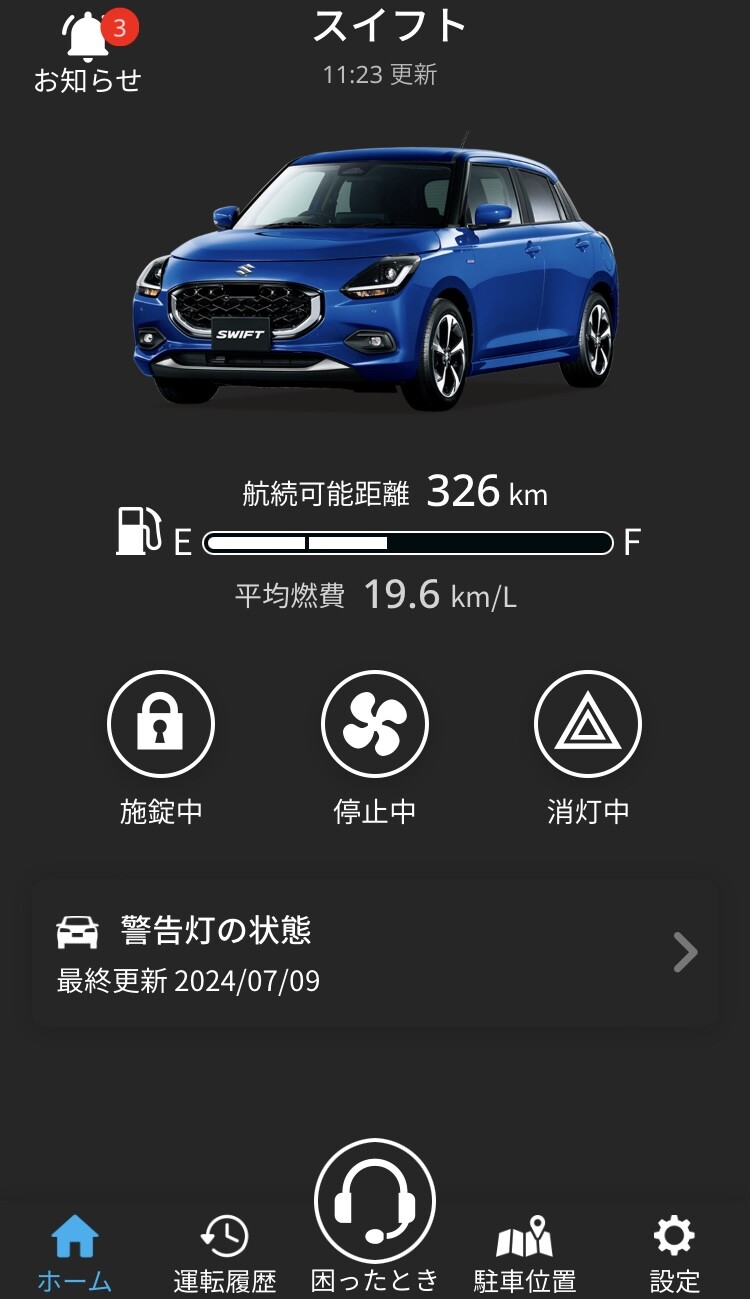Tap the door lock 施錠中 button
The height and width of the screenshot is (1299, 750).
tap(161, 724)
